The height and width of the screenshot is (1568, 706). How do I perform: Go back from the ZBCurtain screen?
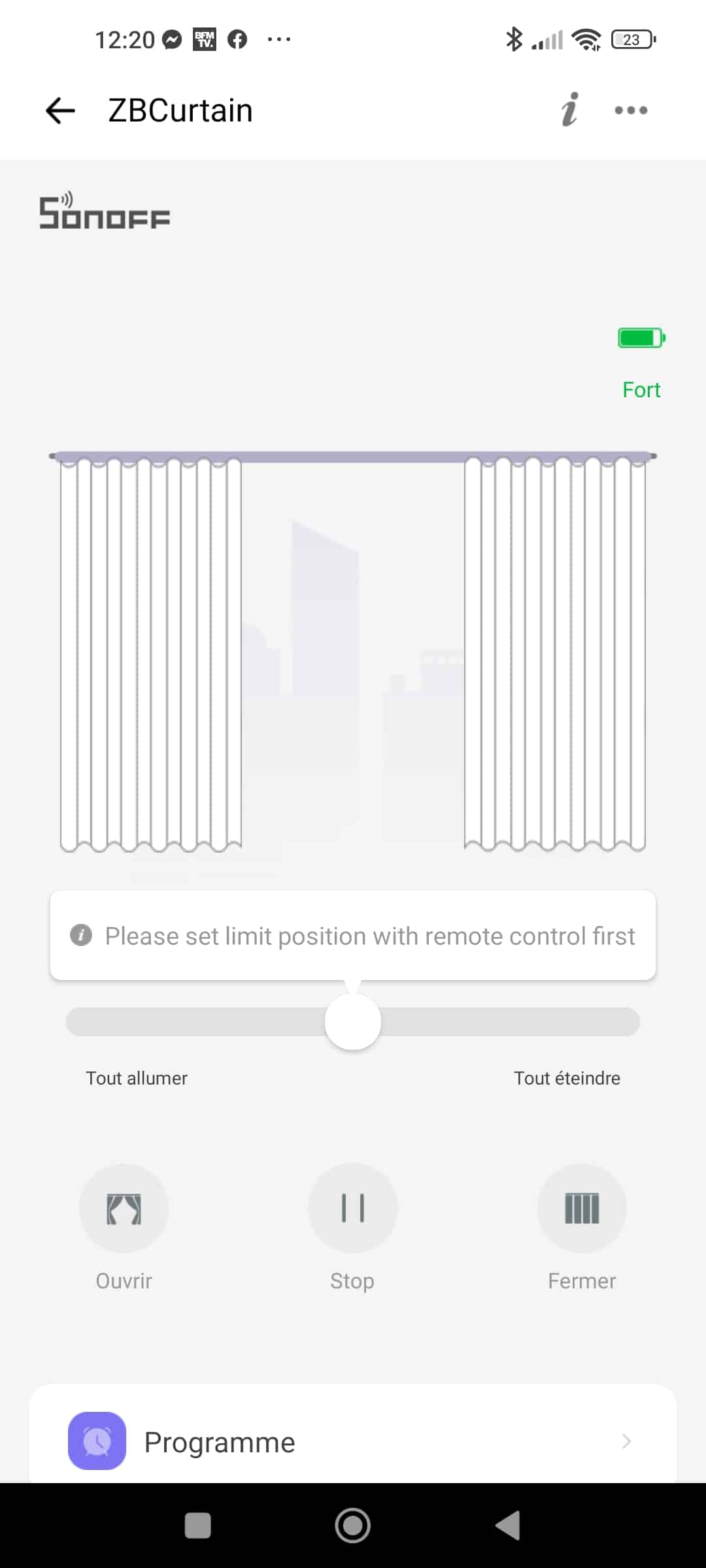click(x=60, y=110)
